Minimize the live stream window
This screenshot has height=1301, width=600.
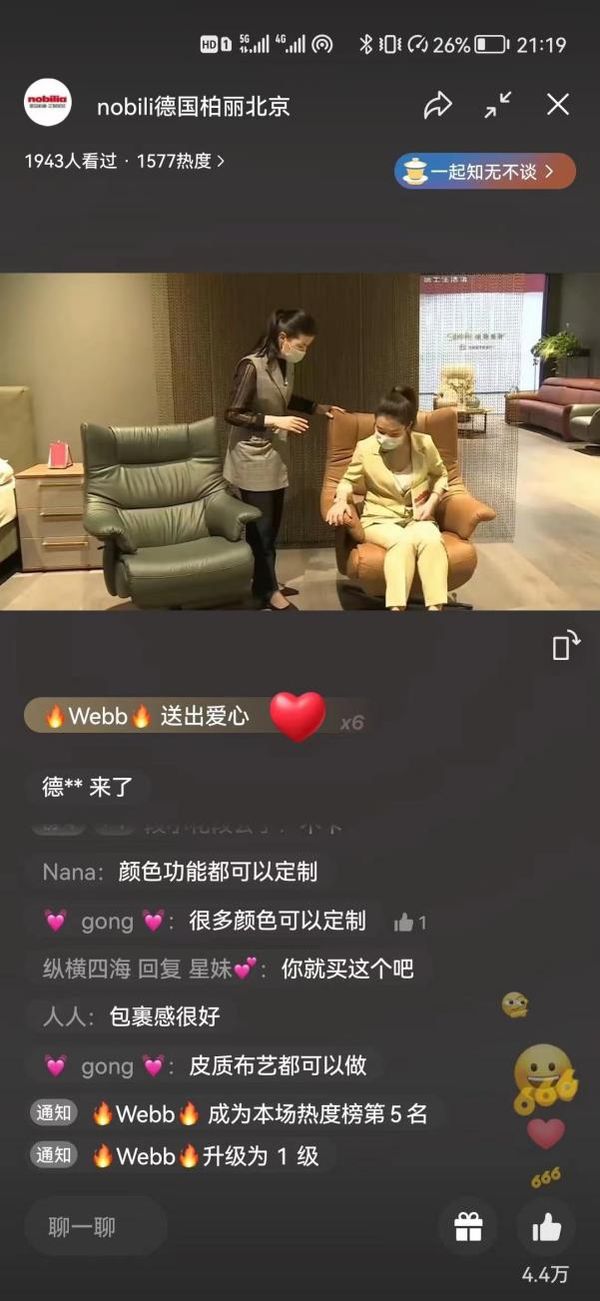coord(498,105)
